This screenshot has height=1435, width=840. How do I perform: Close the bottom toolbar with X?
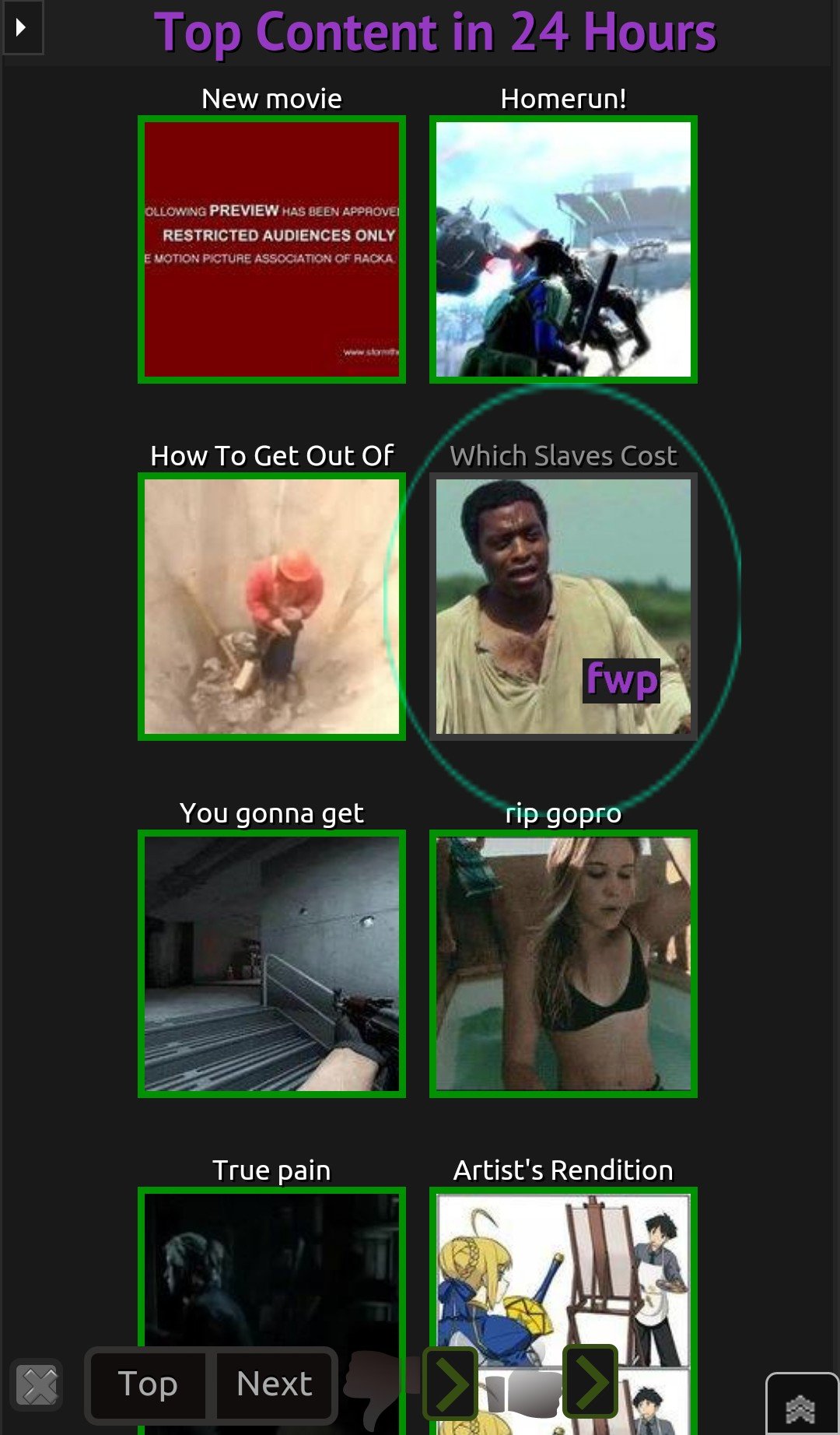38,1385
